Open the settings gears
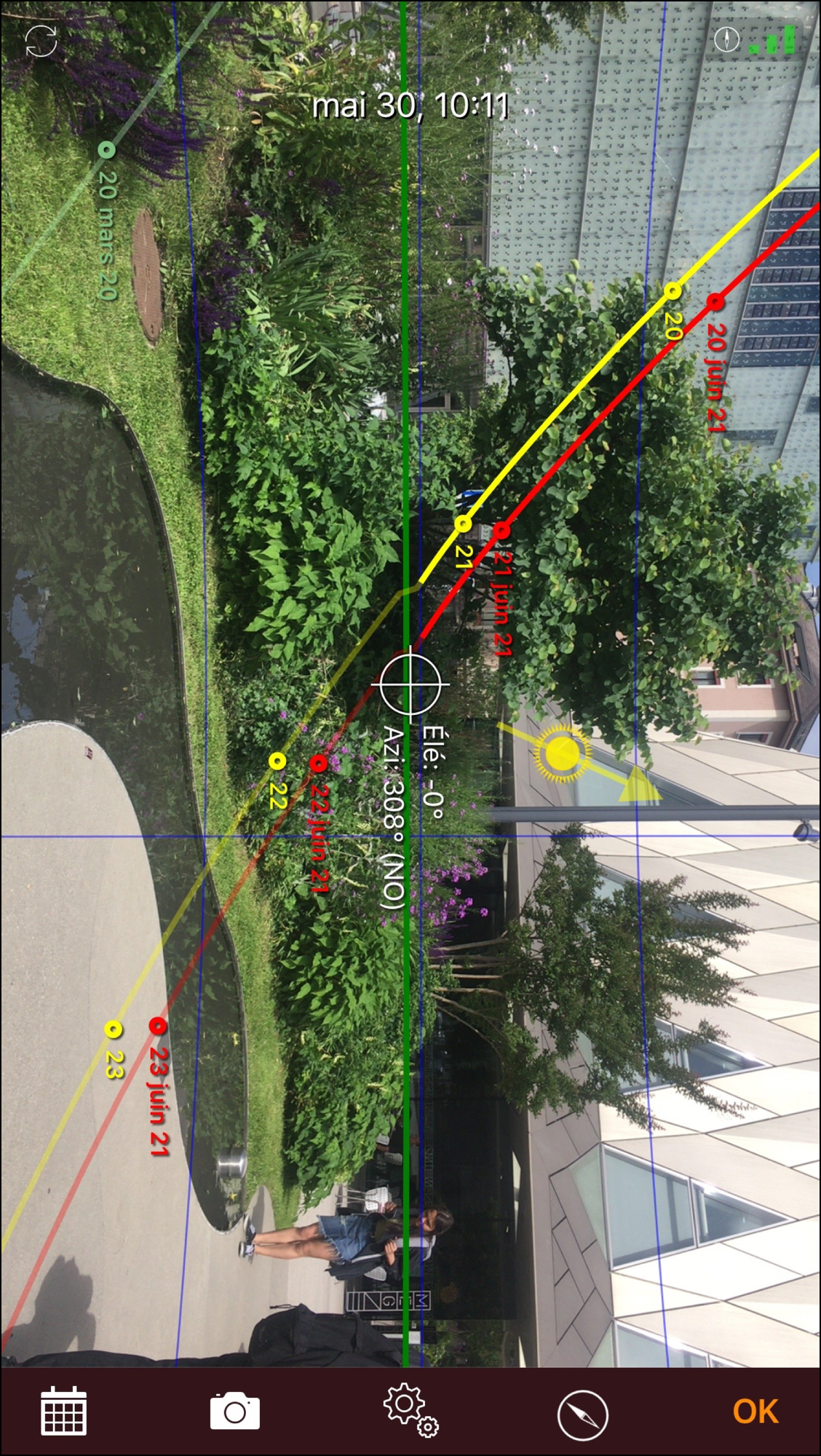Screen dimensions: 821x1456 tap(409, 1412)
